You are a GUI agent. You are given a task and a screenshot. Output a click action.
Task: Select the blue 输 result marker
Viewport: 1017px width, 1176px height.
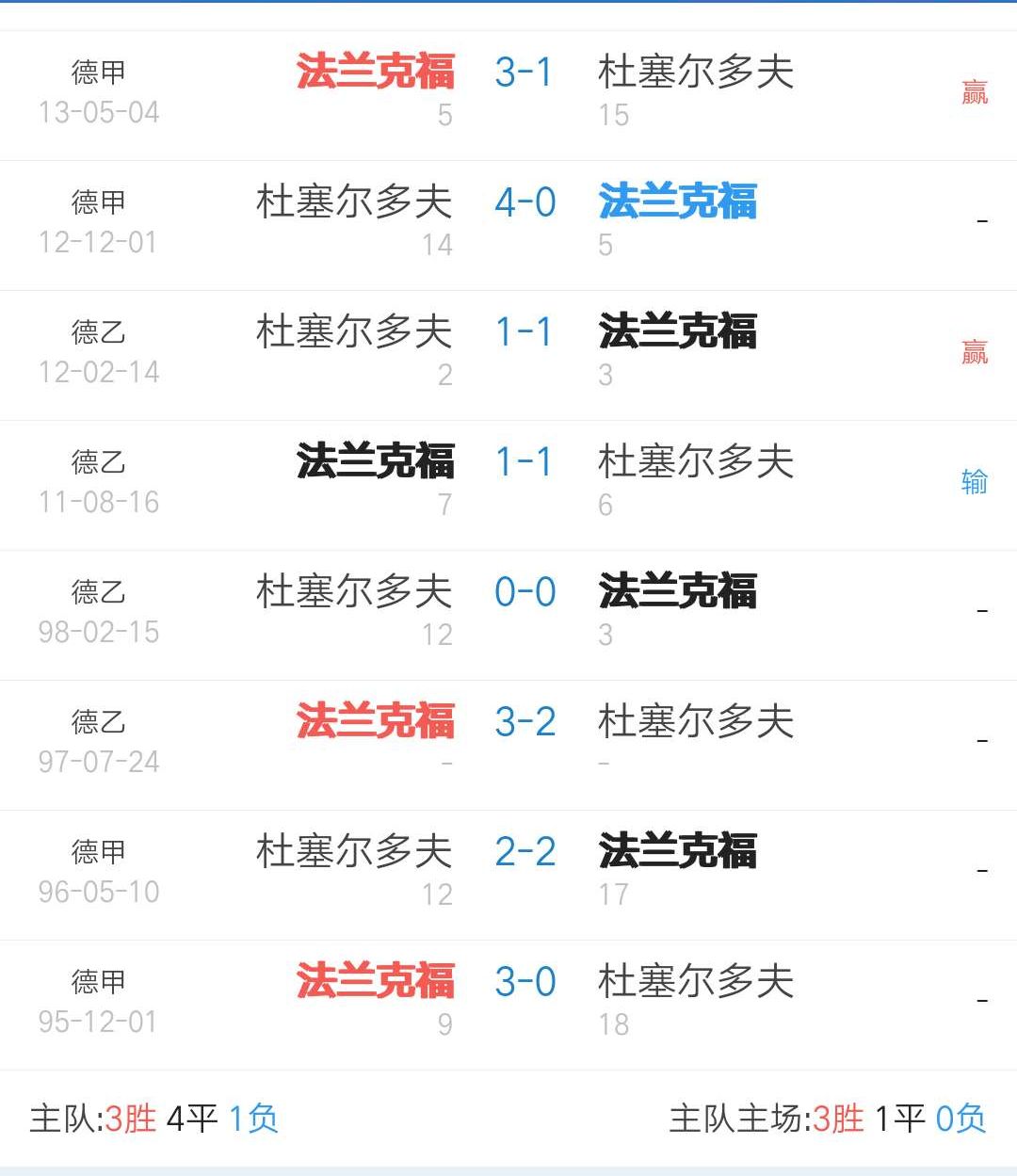976,483
